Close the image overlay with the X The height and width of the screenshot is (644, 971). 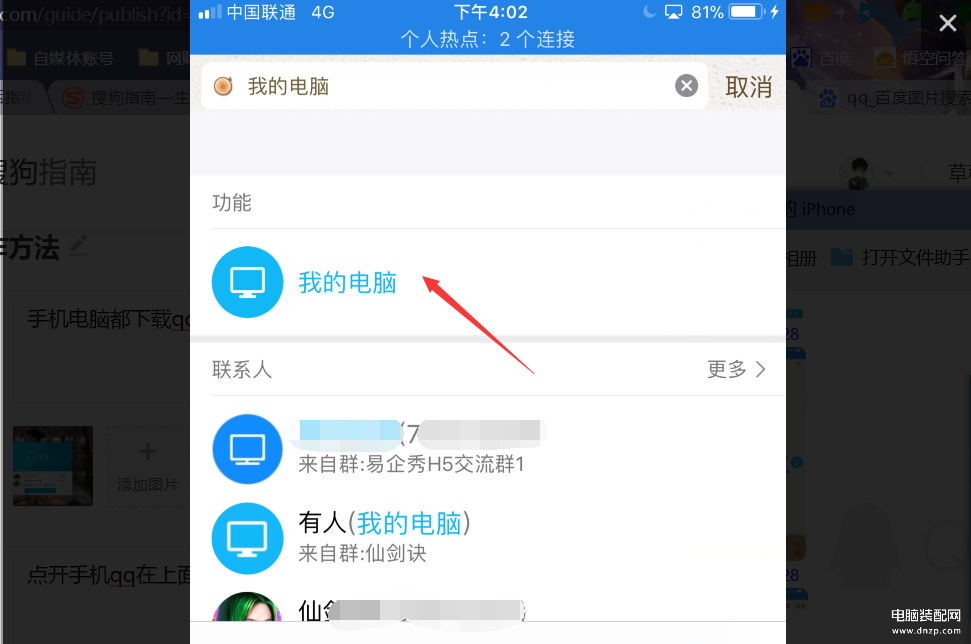(945, 24)
